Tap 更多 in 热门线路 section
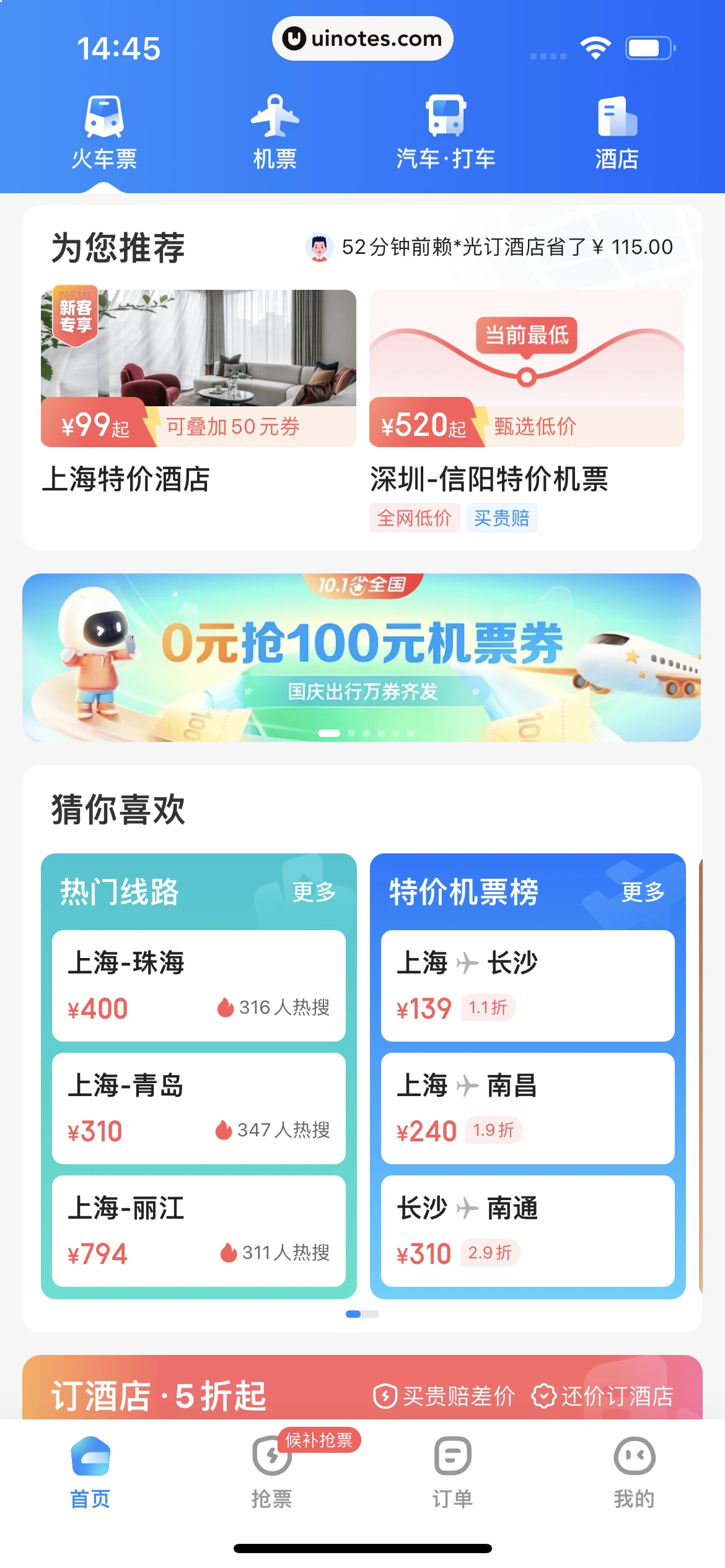Viewport: 725px width, 1568px height. pos(314,892)
